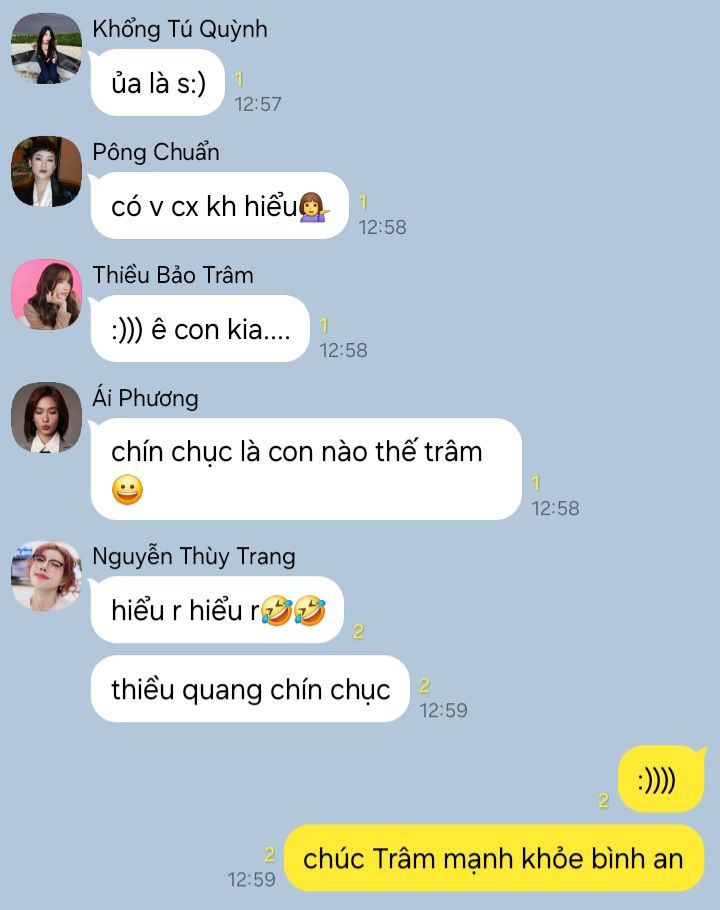Select Nguyễn Thùy Trang's avatar
The image size is (720, 910).
[x=46, y=575]
